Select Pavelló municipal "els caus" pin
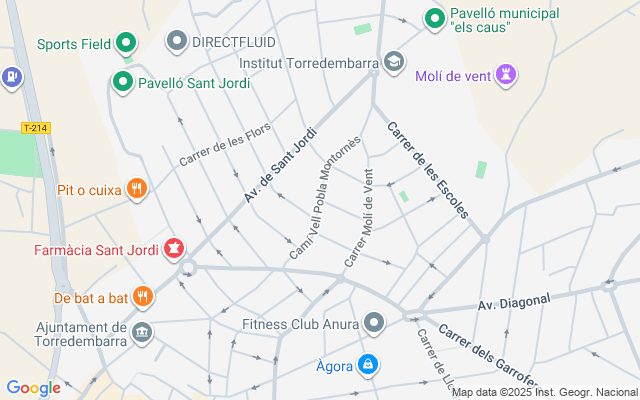Screen dimensions: 640x400 (x=435, y=18)
